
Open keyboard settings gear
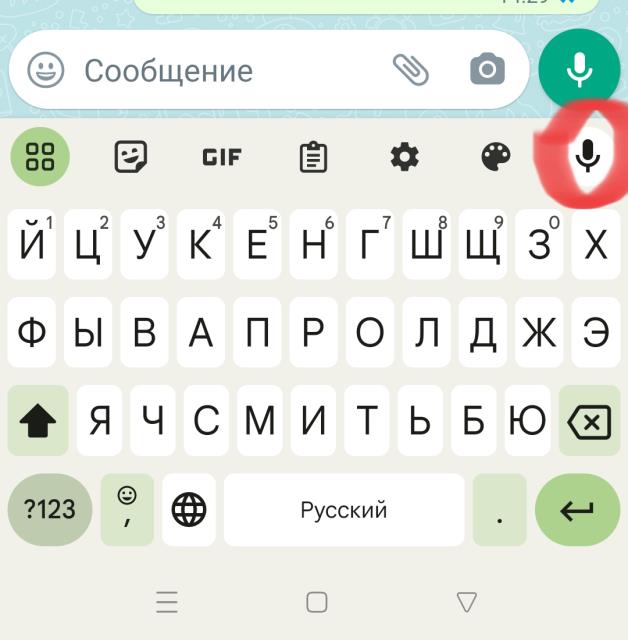click(405, 157)
